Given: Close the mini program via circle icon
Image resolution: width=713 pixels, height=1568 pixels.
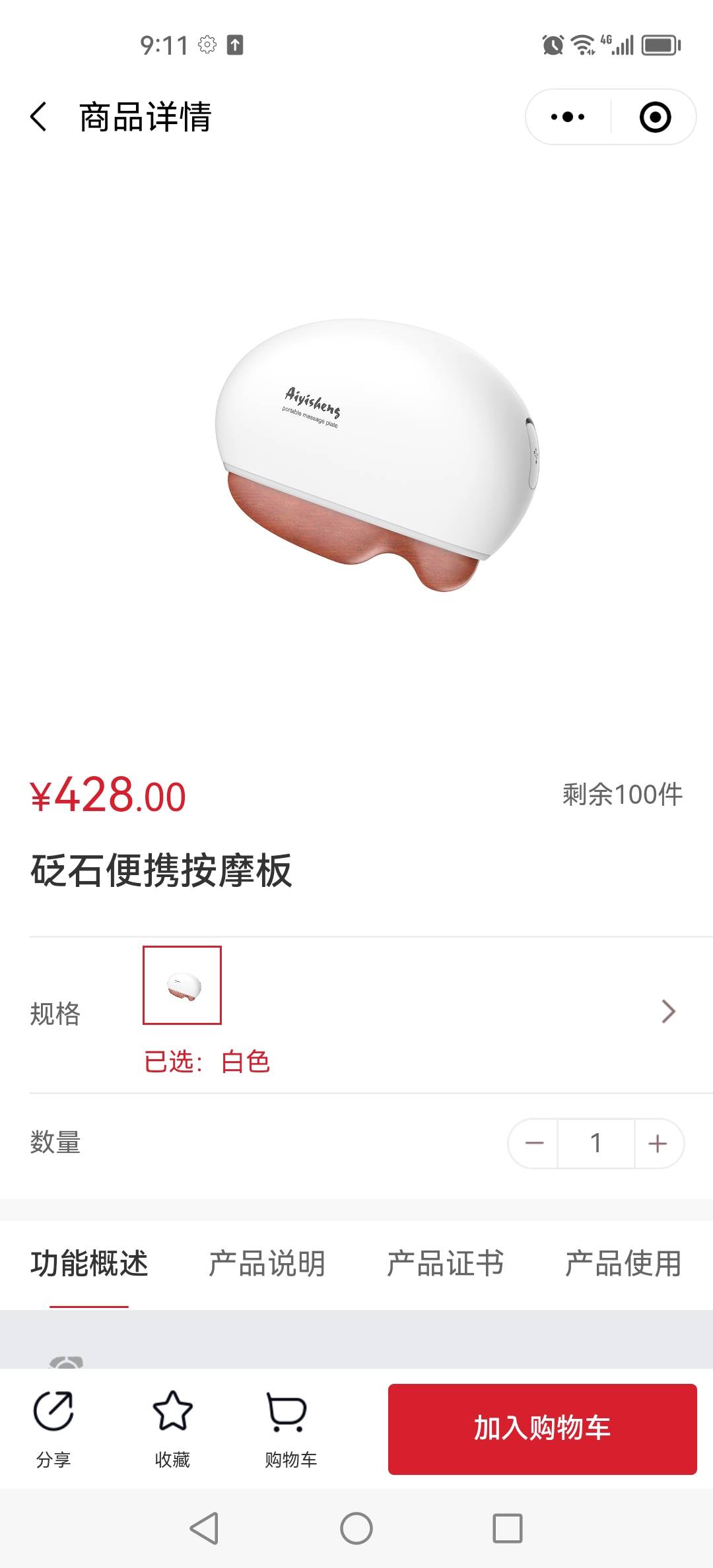Looking at the screenshot, I should 655,117.
